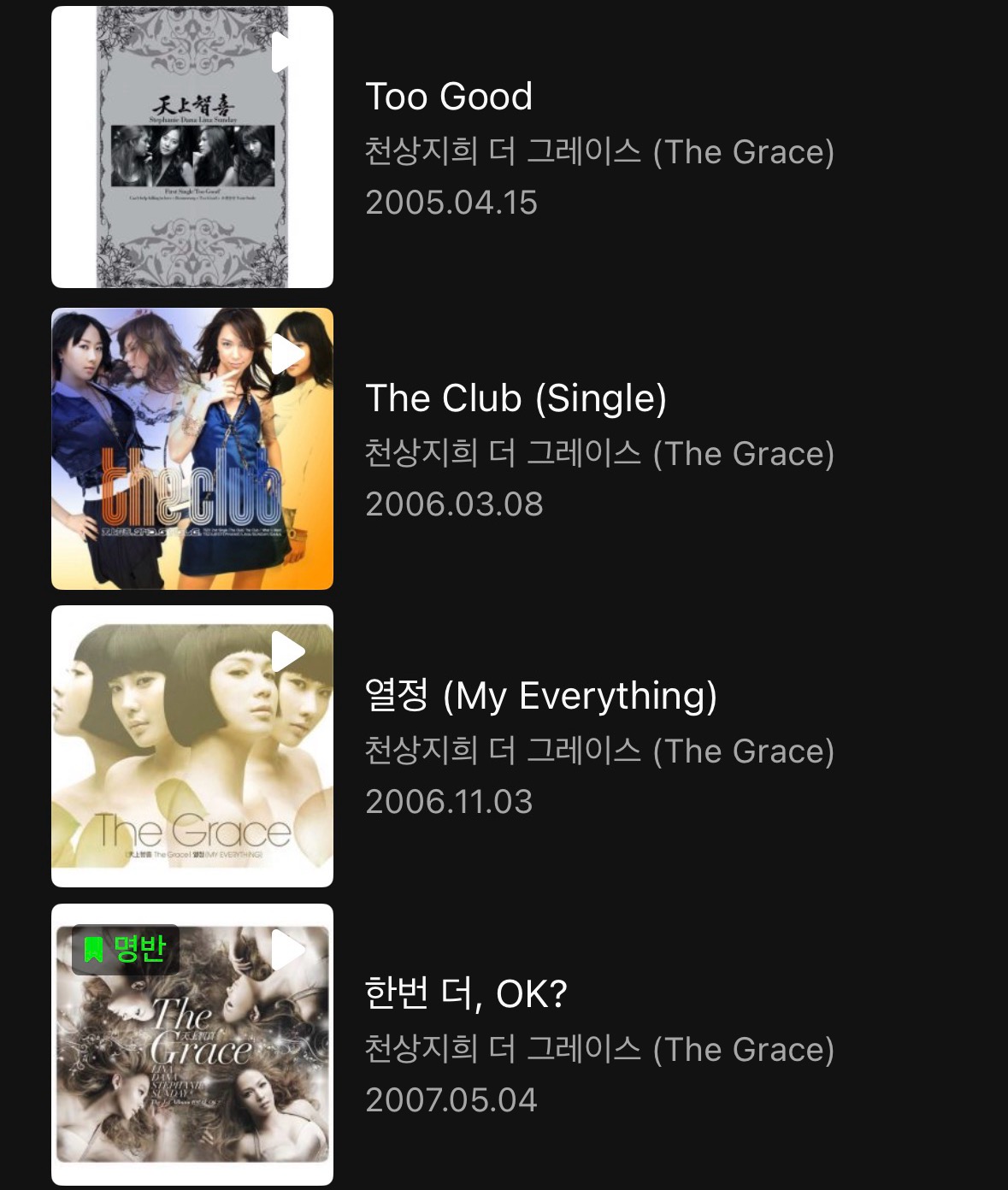Screen dimensions: 1008x1190
Task: Play the Too Good album
Action: click(286, 53)
